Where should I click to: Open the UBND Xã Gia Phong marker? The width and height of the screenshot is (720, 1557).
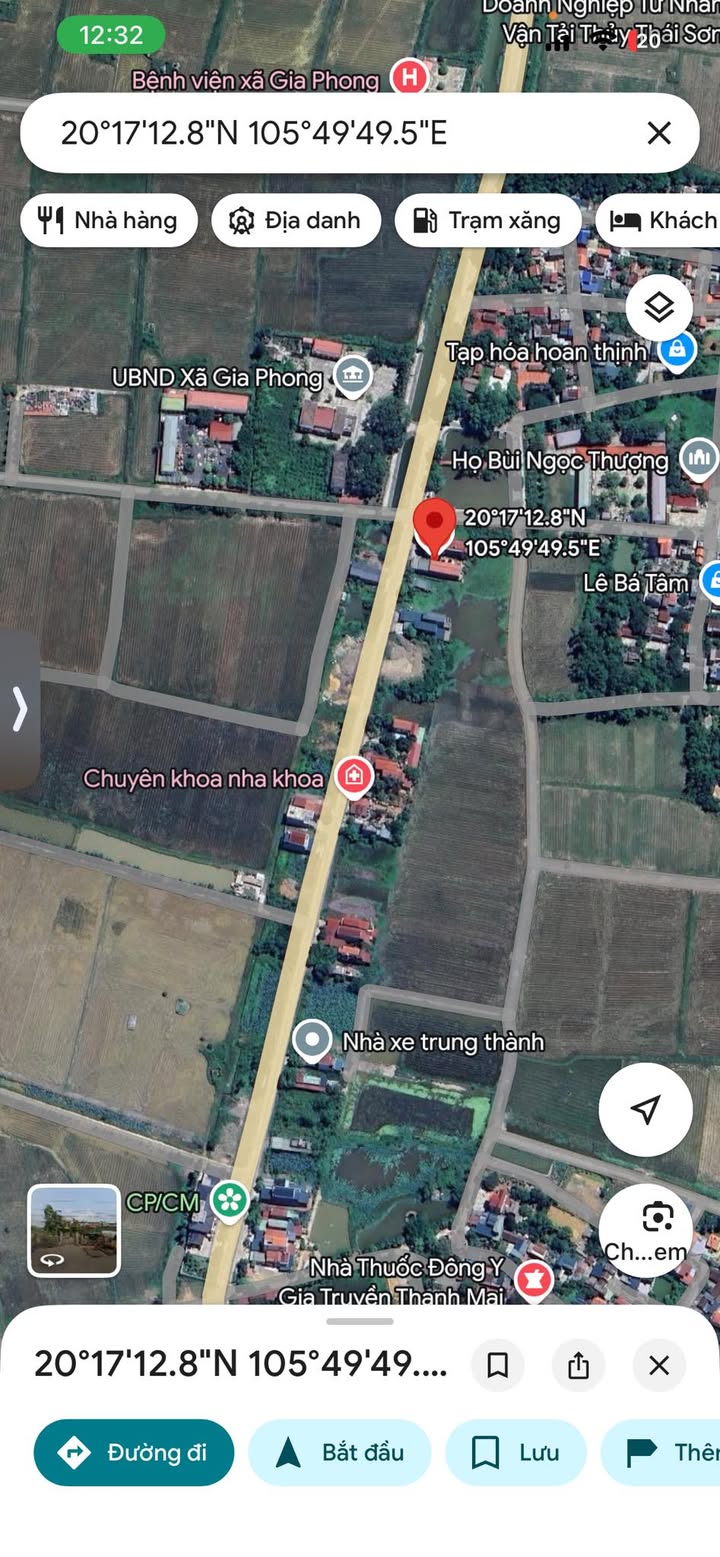coord(352,377)
